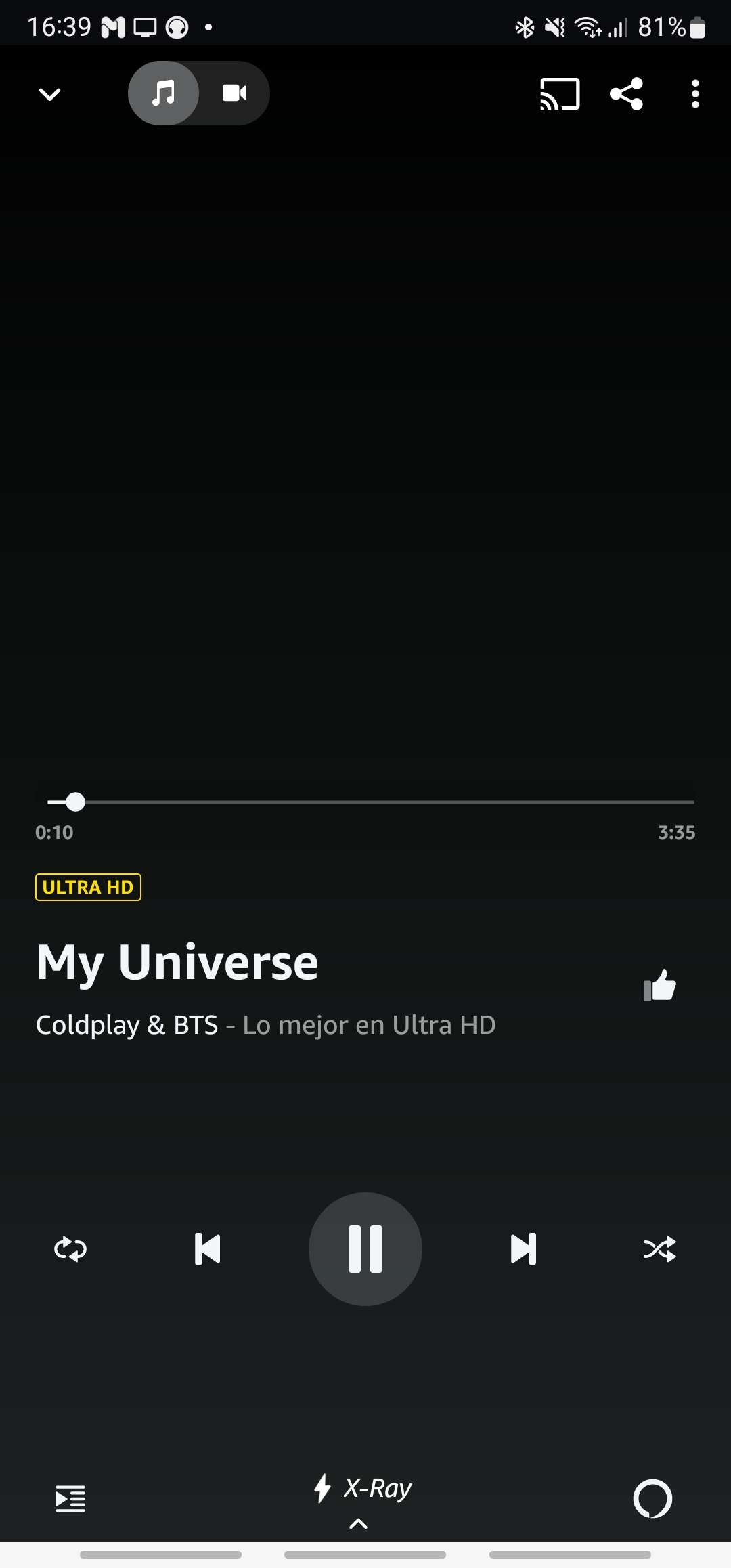Cast music to a device
This screenshot has width=731, height=1568.
(560, 94)
